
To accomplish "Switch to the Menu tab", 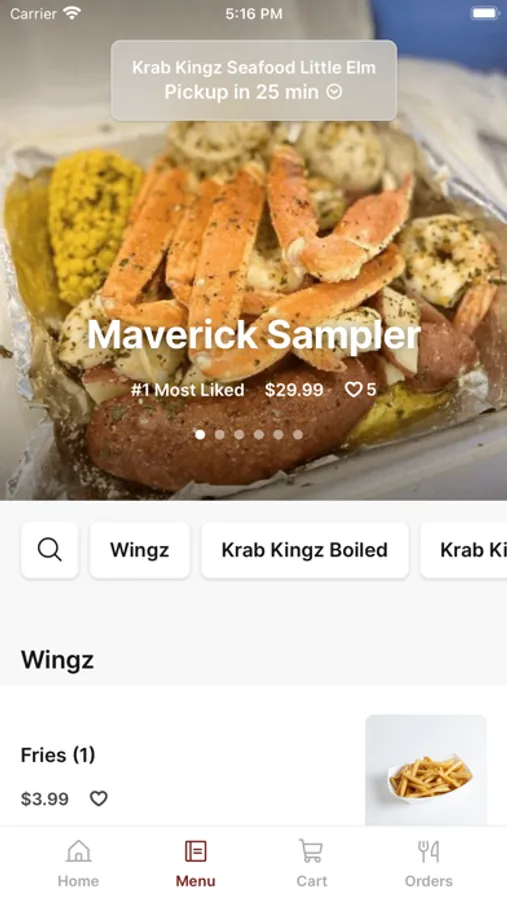I will click(195, 863).
